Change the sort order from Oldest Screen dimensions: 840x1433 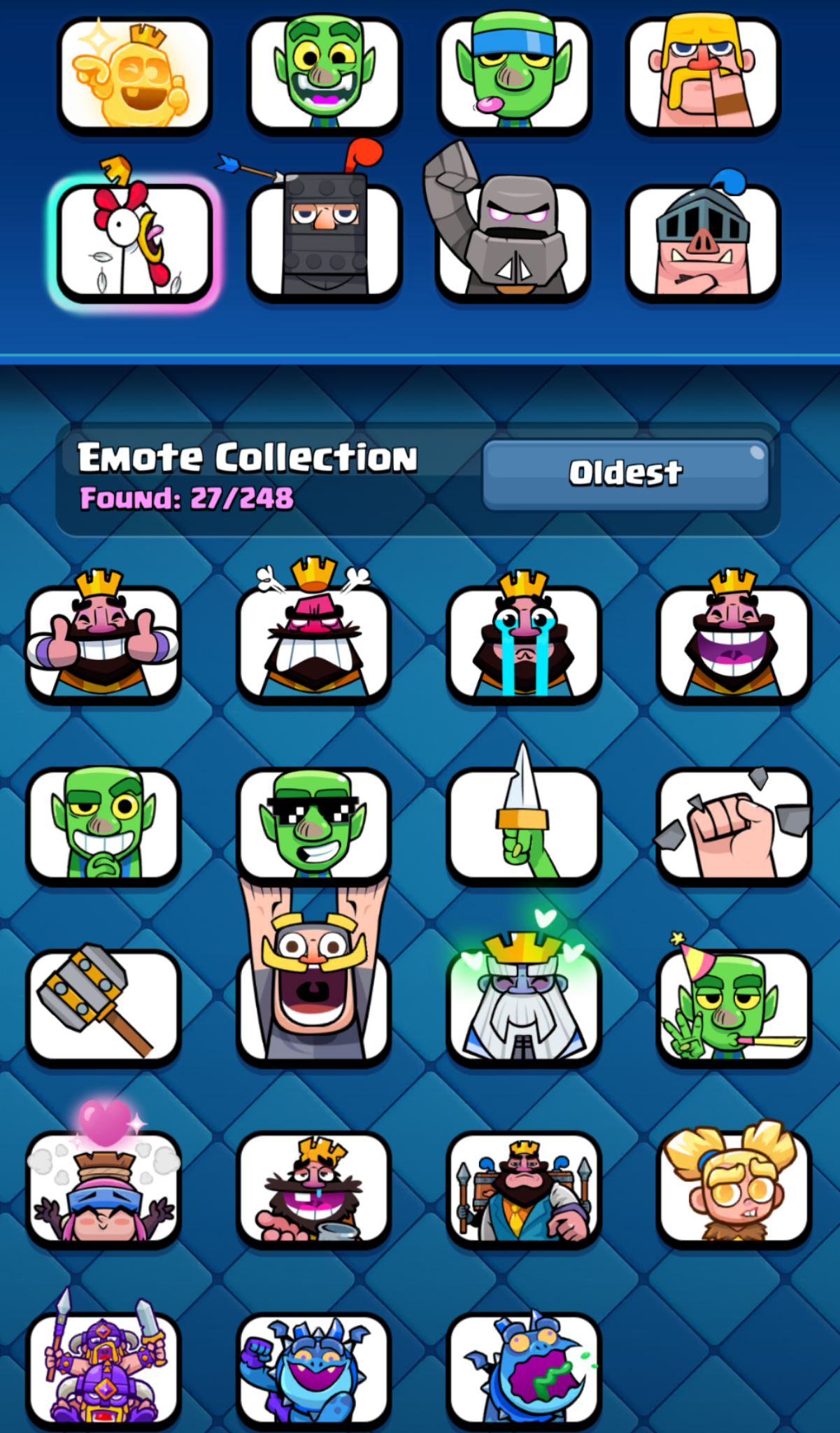tap(625, 474)
